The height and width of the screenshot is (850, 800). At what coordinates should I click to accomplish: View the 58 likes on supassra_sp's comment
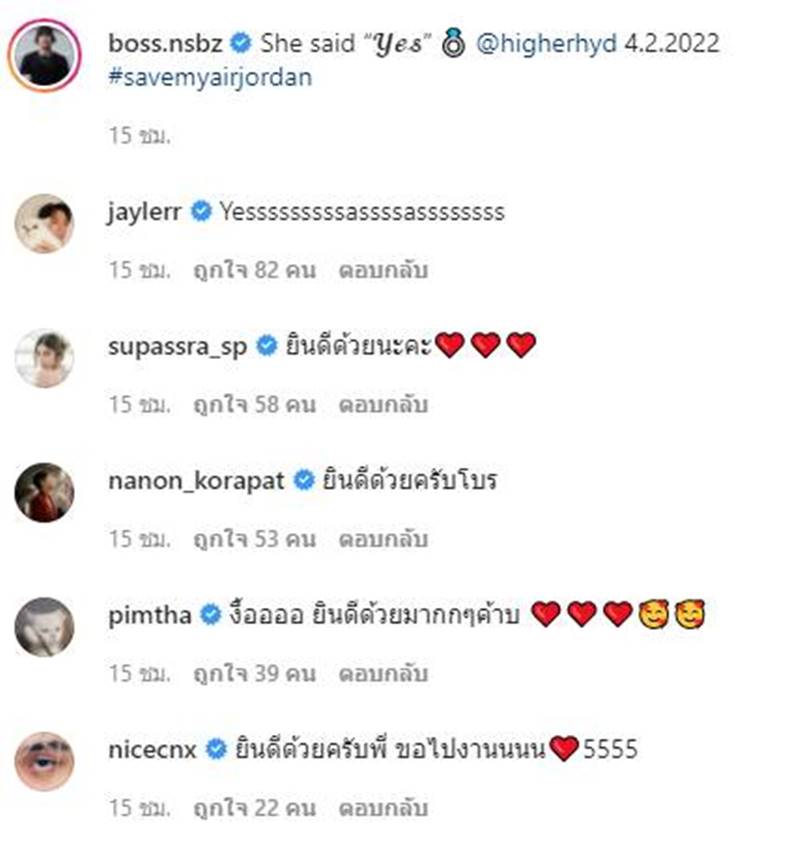pyautogui.click(x=255, y=404)
